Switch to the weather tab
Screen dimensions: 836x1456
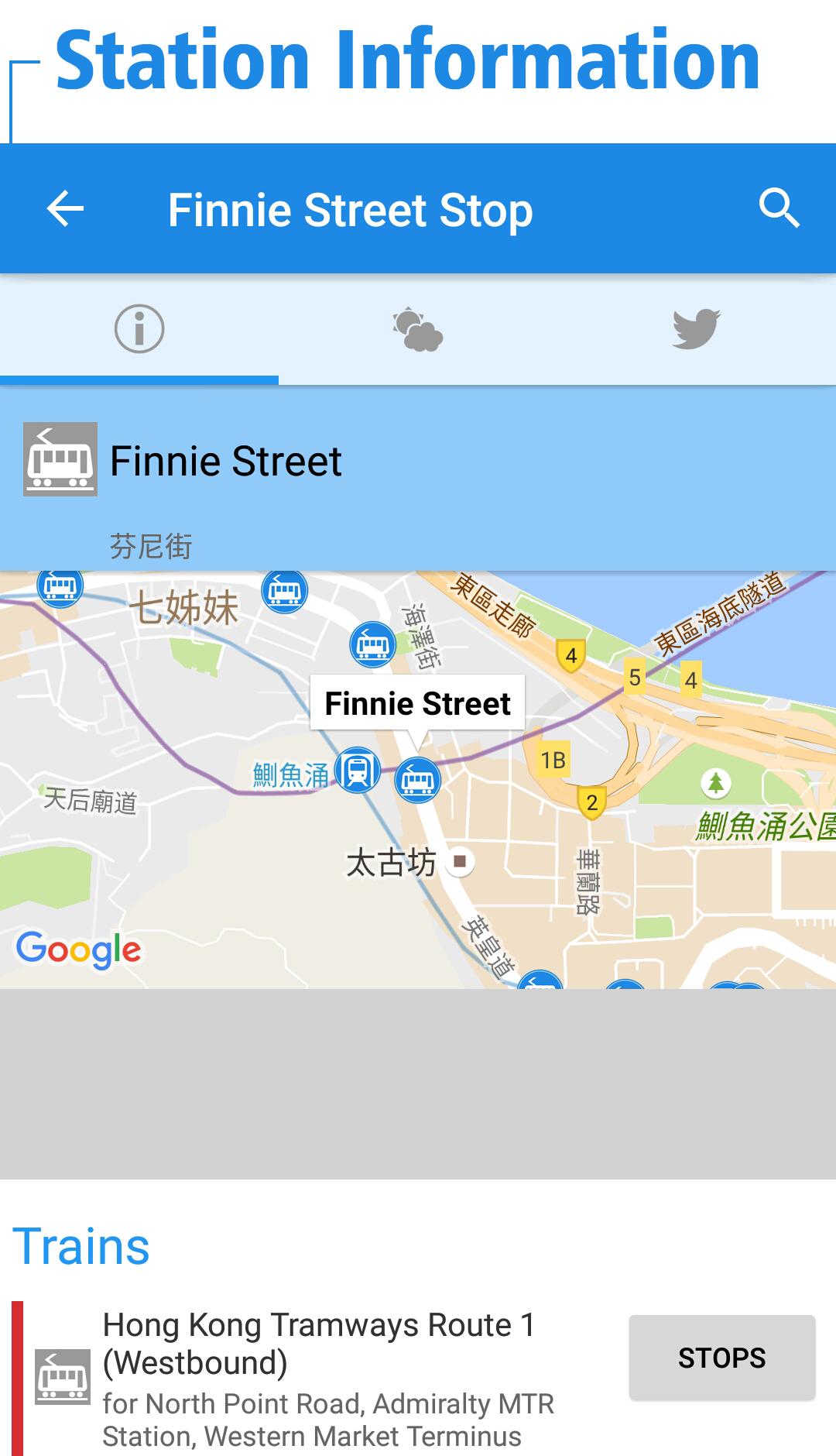[418, 329]
